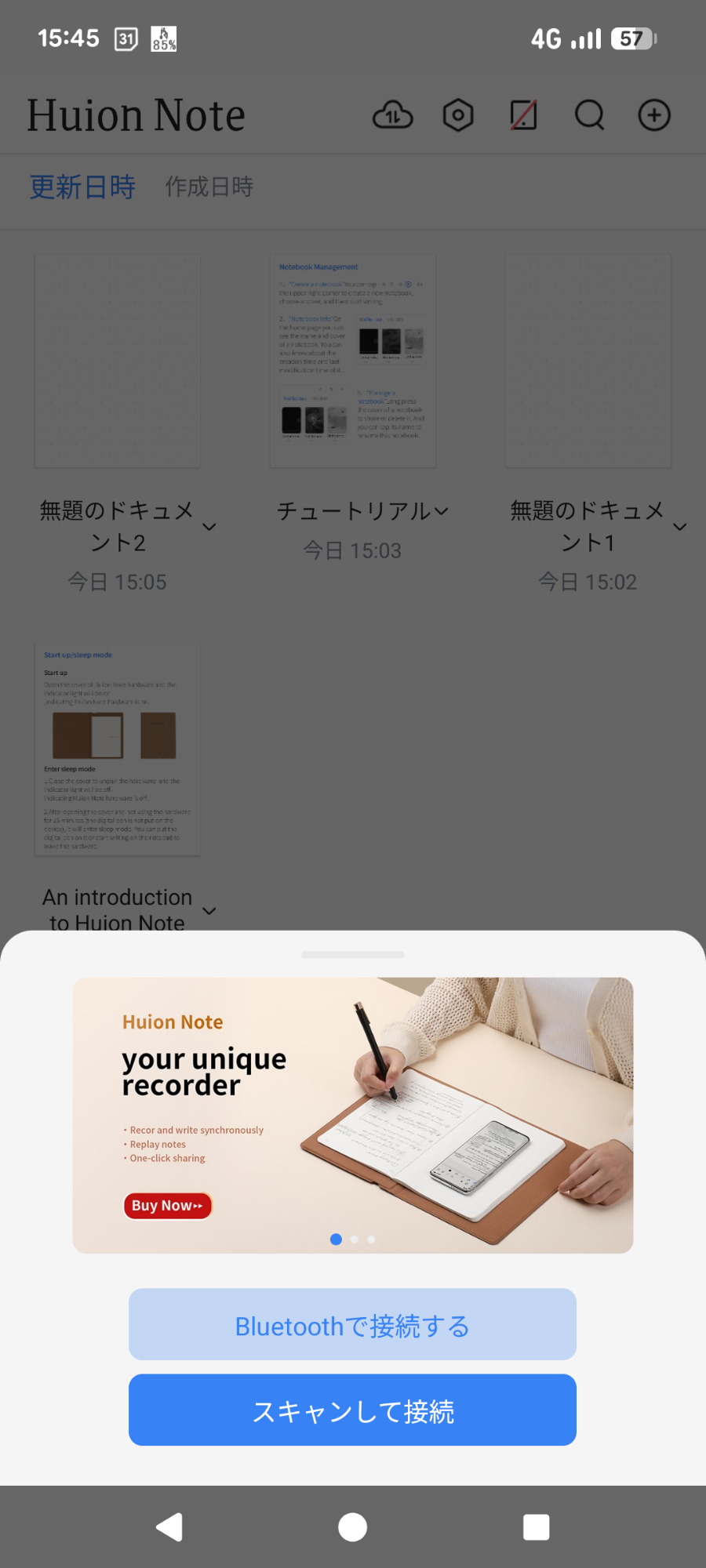
Task: Tap Bluetoothで接続する button
Action: point(352,1325)
